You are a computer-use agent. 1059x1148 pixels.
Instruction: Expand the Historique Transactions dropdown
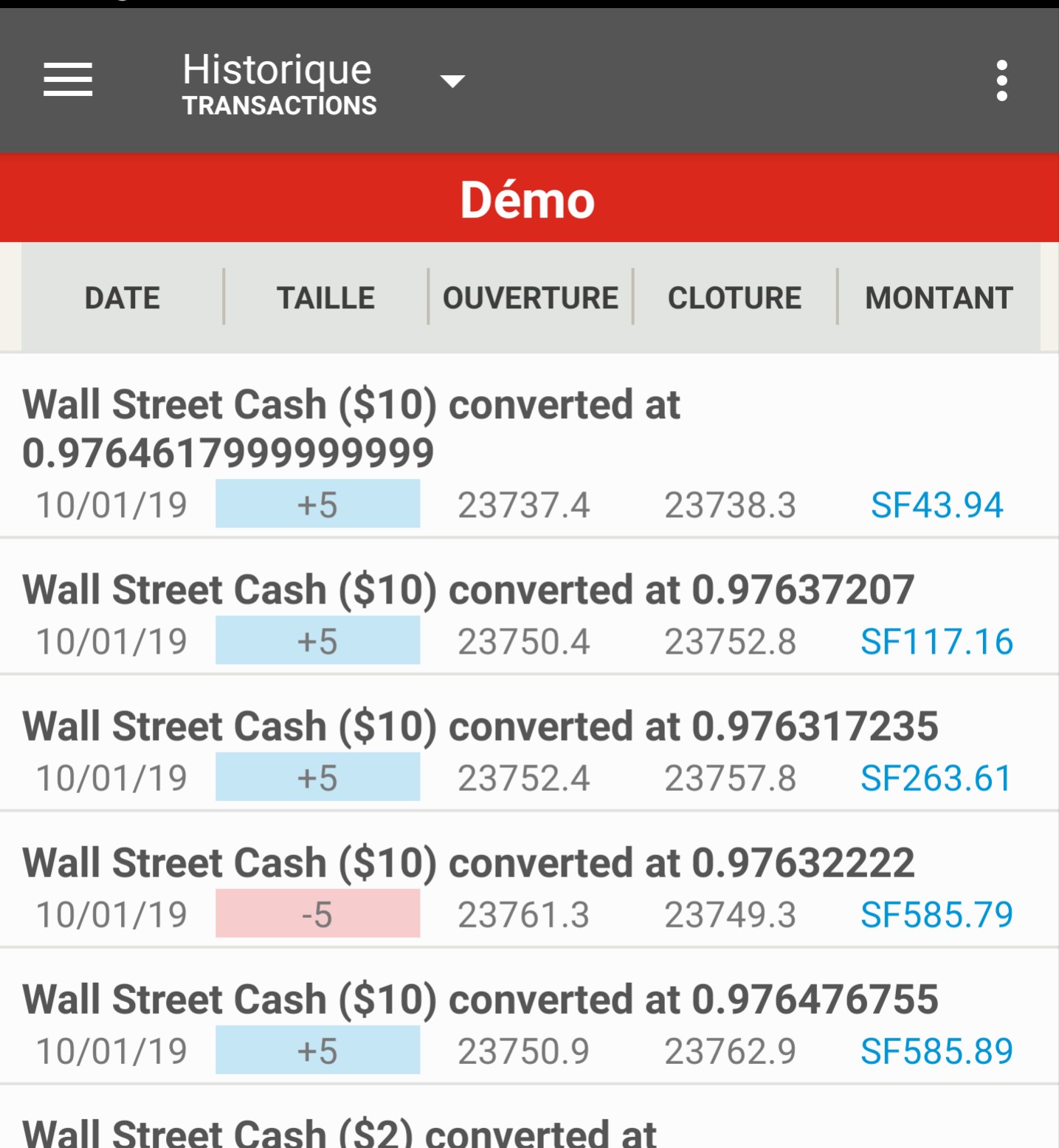pyautogui.click(x=452, y=80)
